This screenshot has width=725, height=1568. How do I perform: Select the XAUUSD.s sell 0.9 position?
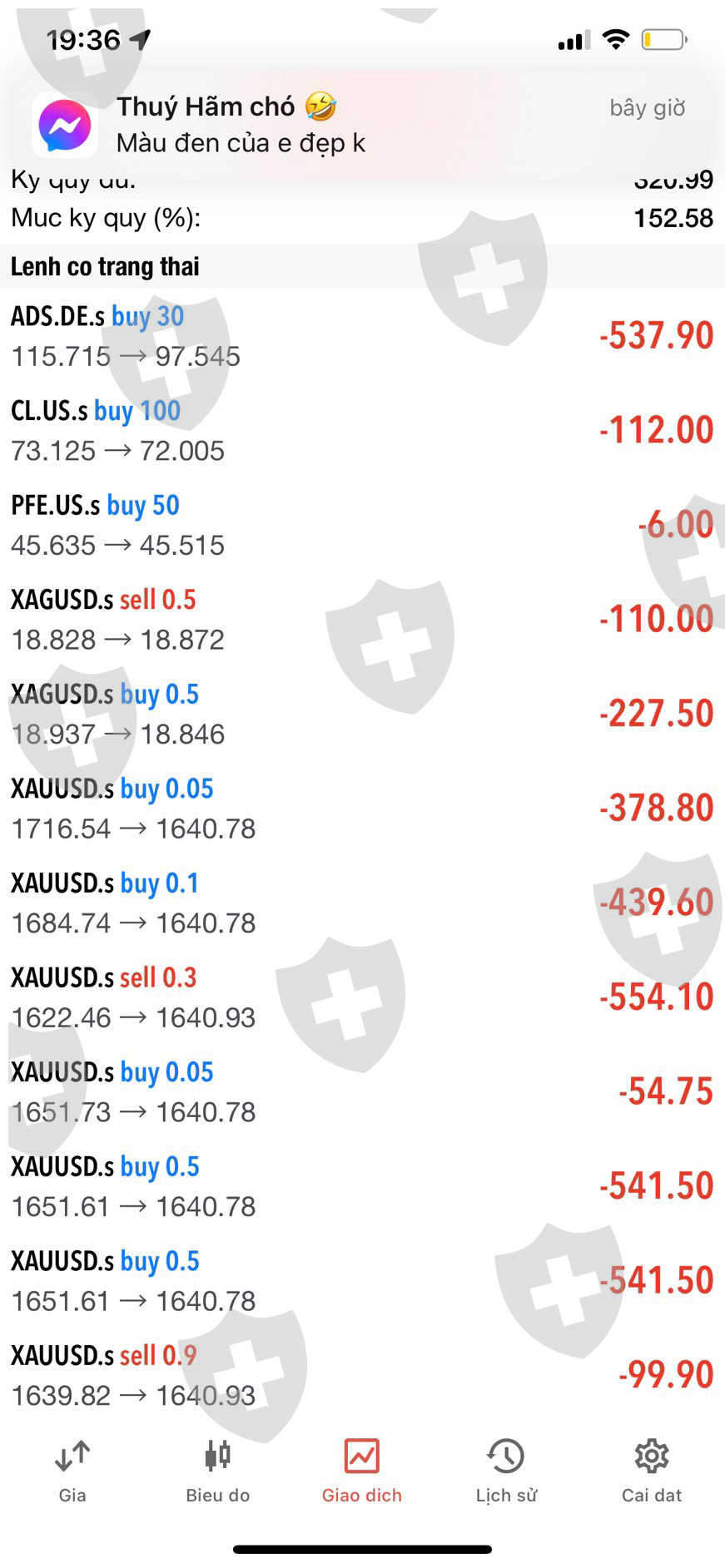click(x=362, y=1375)
